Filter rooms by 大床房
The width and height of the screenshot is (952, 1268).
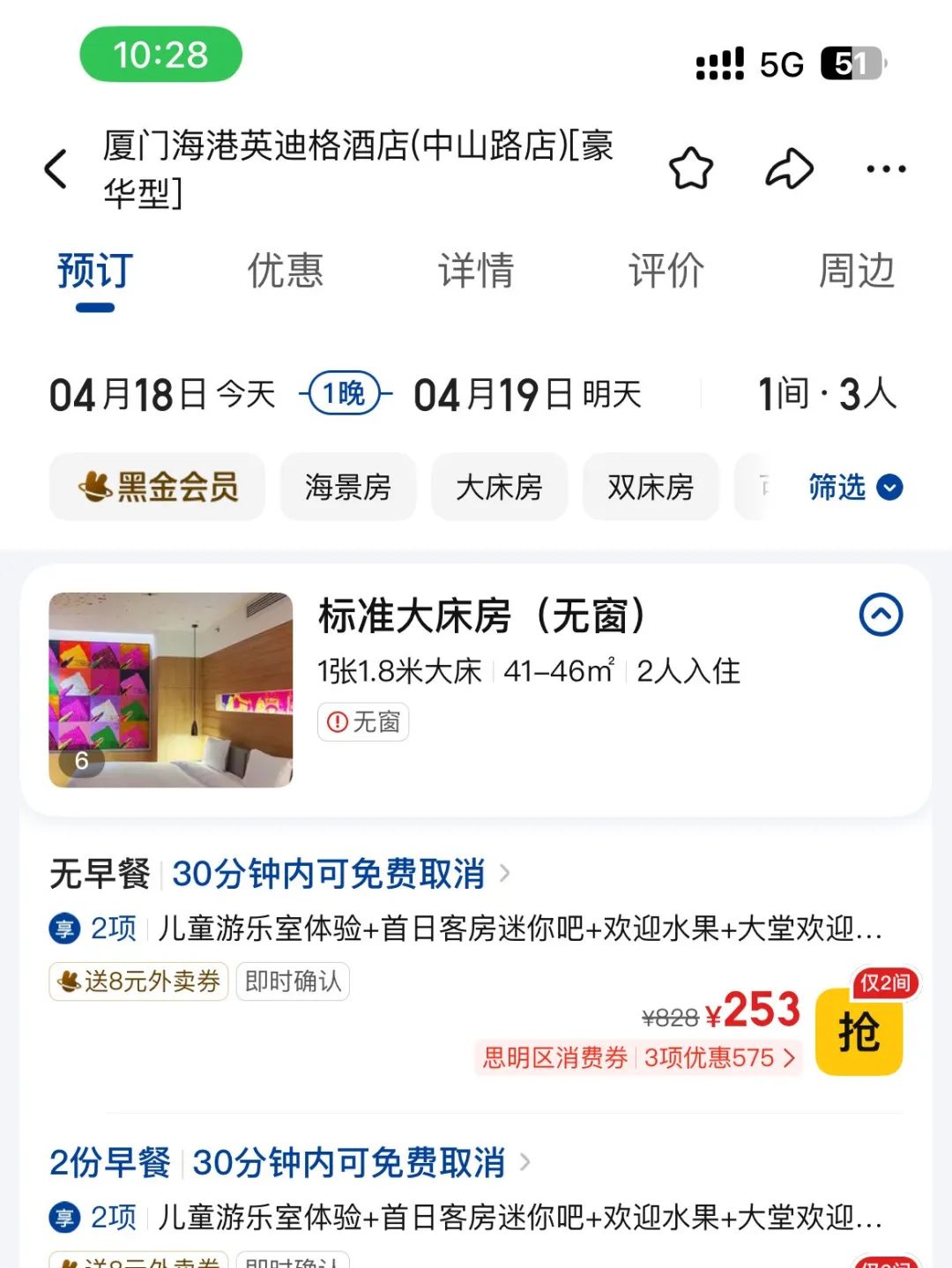(499, 487)
